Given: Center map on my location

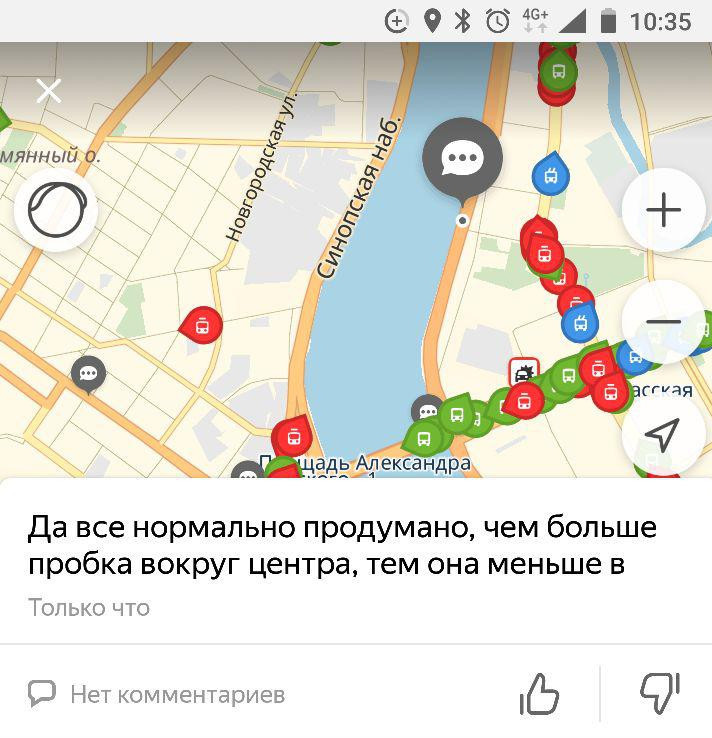Looking at the screenshot, I should [663, 434].
